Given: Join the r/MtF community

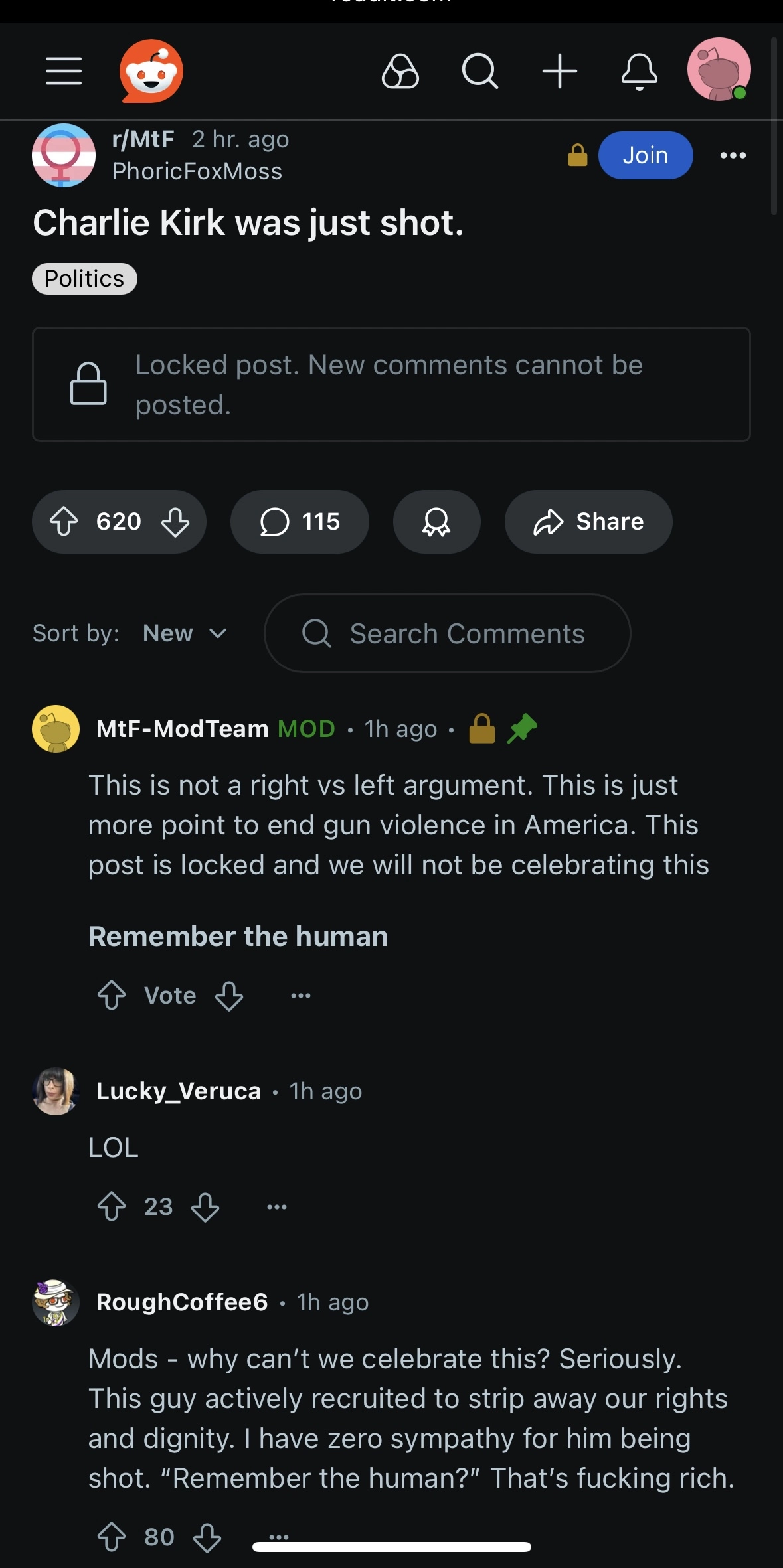Looking at the screenshot, I should coord(645,155).
